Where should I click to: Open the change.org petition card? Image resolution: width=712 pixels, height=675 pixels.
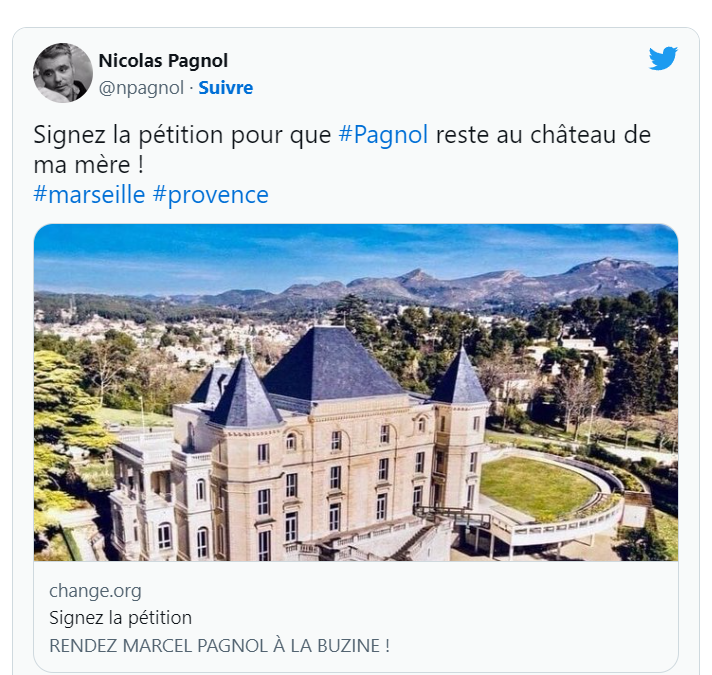coord(355,616)
